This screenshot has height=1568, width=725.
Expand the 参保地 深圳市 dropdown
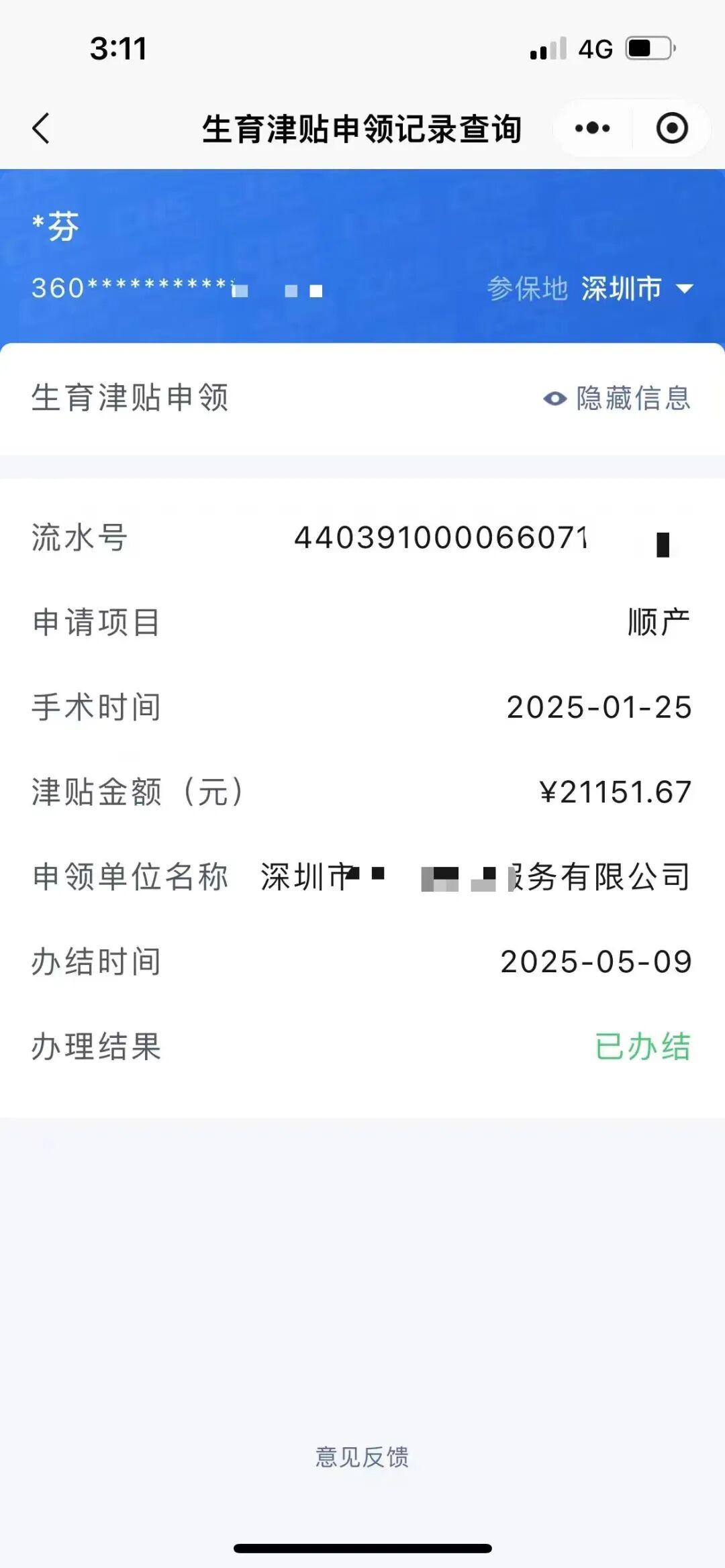coord(634,289)
